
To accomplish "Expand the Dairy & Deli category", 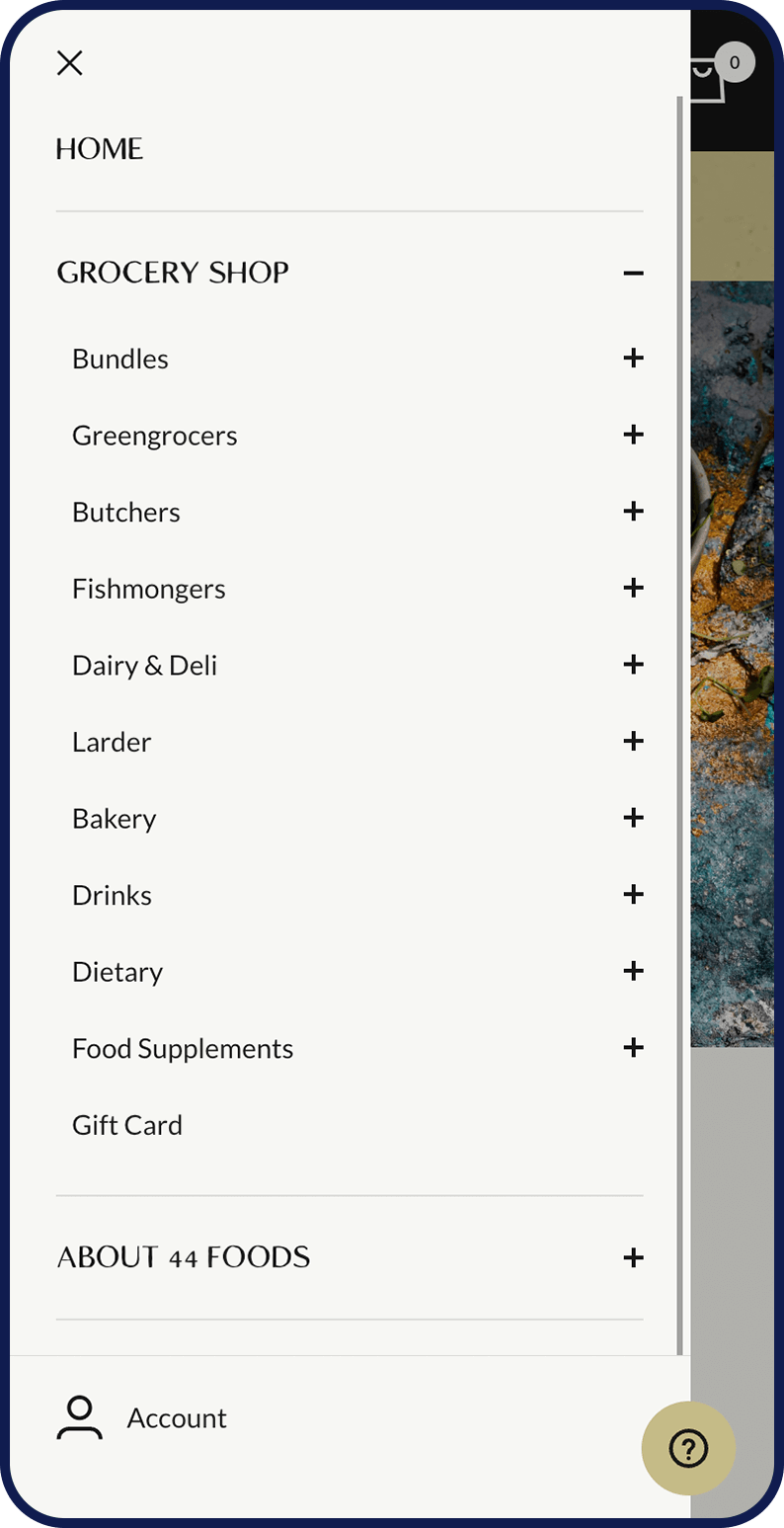I will pyautogui.click(x=633, y=665).
